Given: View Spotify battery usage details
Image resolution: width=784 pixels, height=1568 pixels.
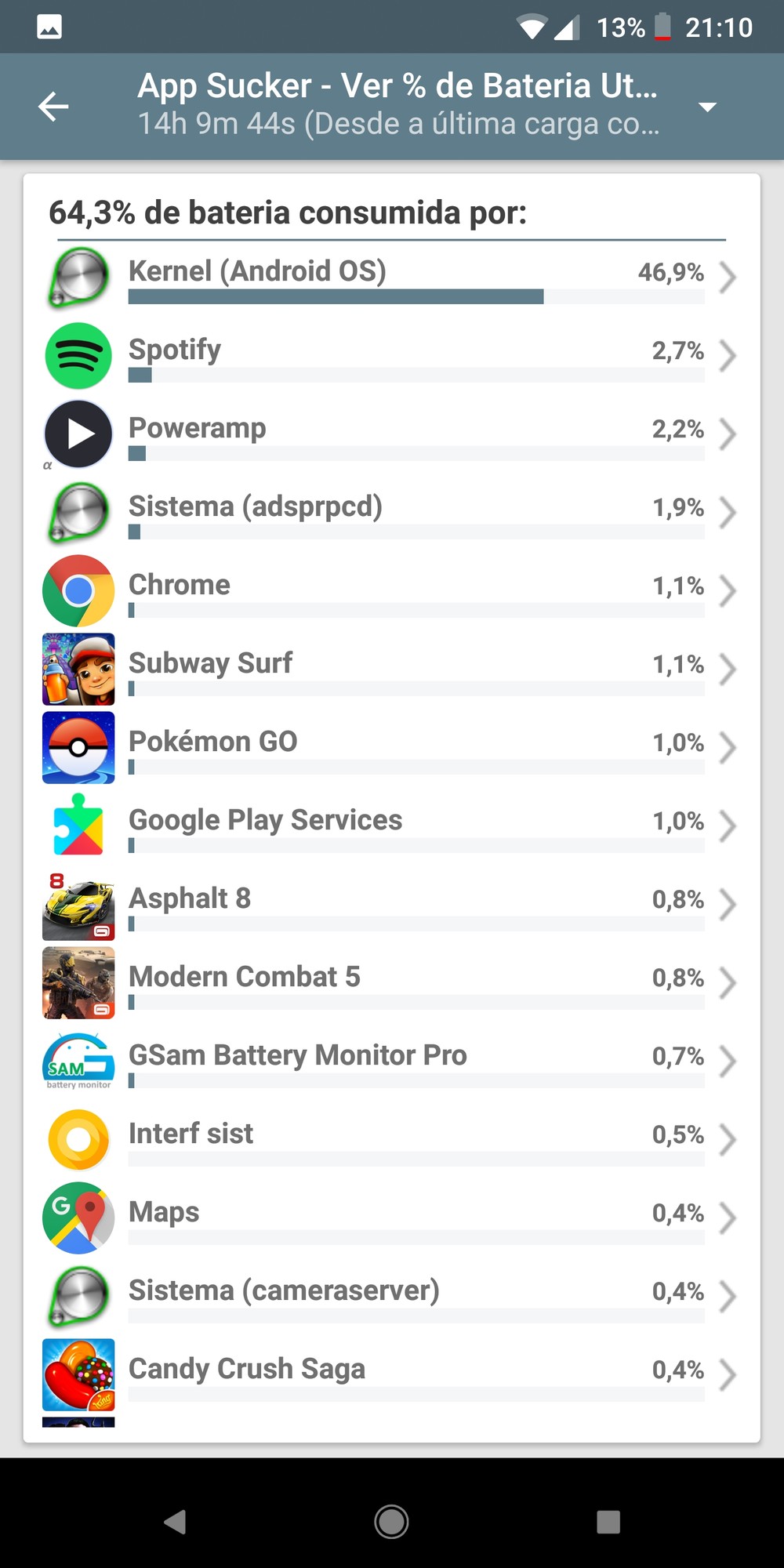Looking at the screenshot, I should (392, 355).
